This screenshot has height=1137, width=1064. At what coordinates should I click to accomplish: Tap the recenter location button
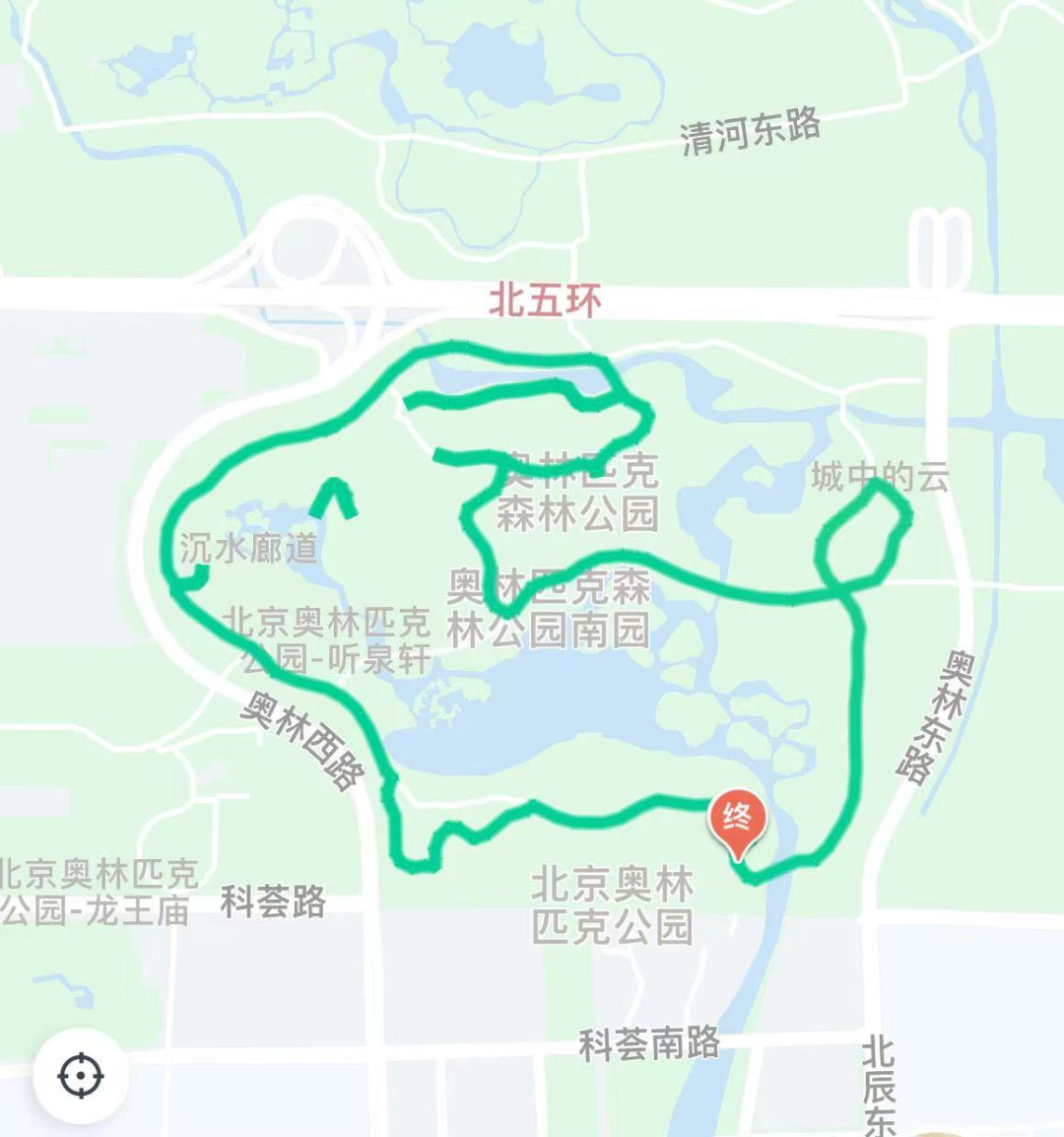point(80,1076)
